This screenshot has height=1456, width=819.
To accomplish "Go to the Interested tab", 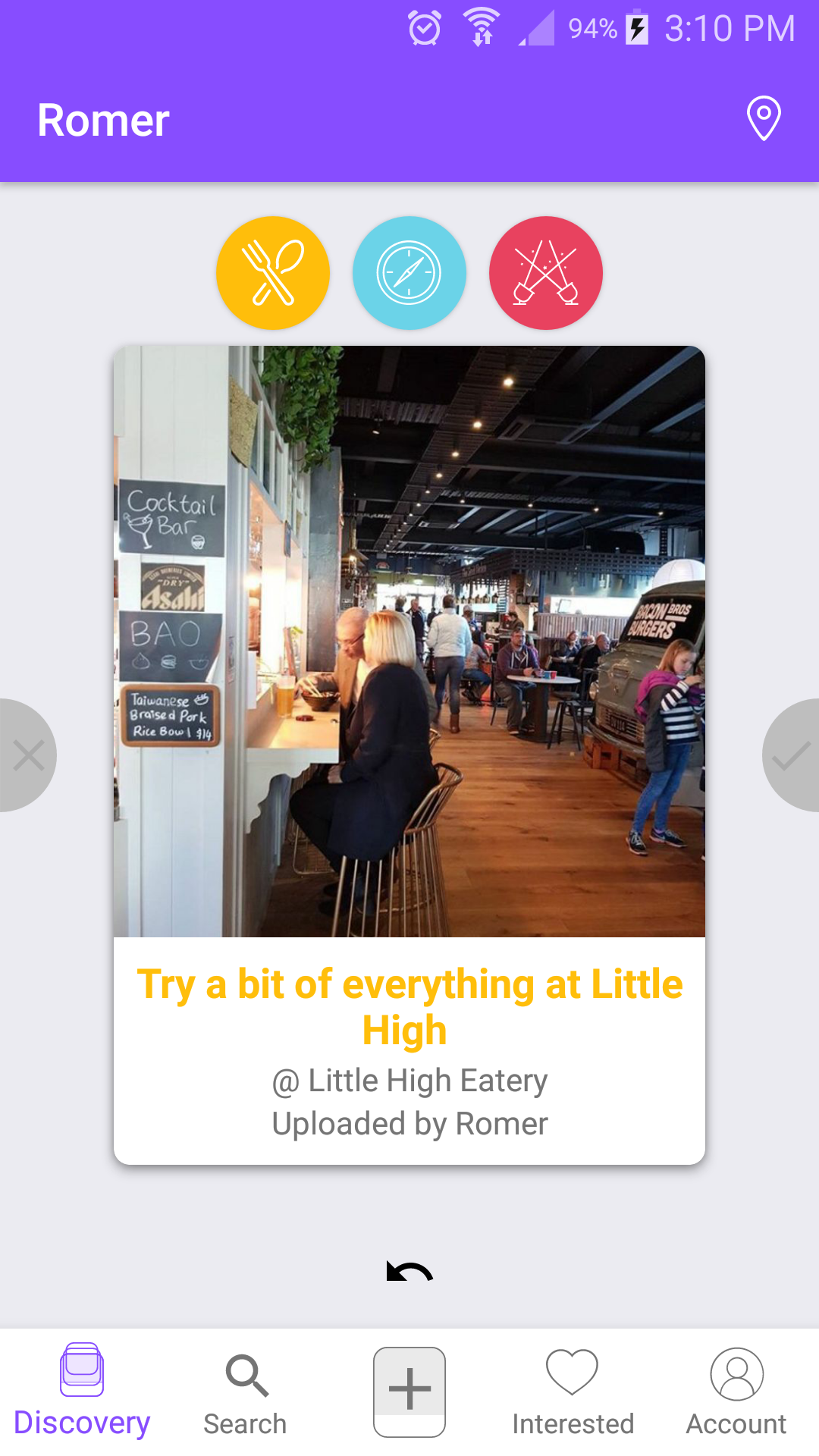I will click(x=573, y=1394).
